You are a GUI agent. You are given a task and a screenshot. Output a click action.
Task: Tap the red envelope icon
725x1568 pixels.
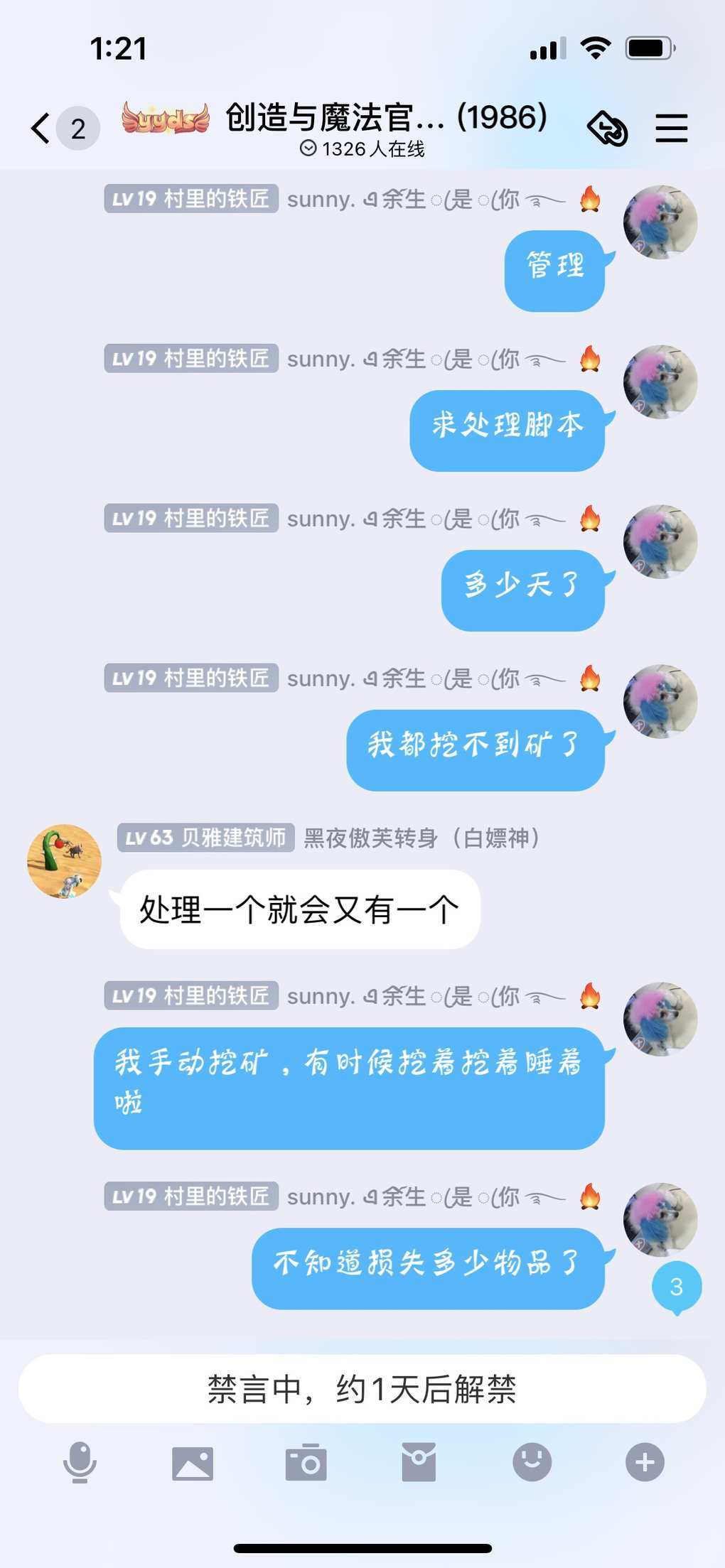419,1462
